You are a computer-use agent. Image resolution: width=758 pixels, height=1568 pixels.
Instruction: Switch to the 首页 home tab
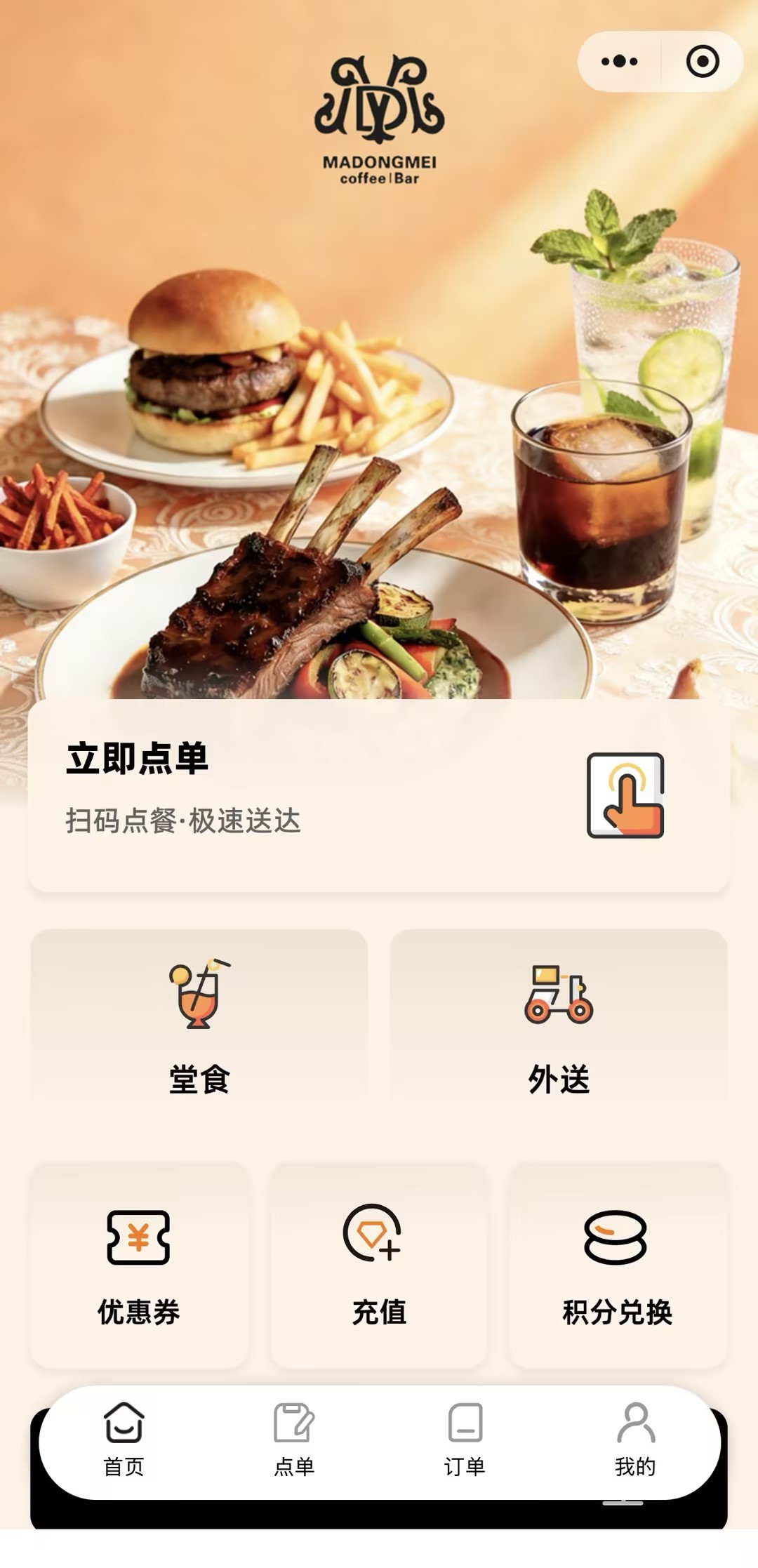[124, 1440]
